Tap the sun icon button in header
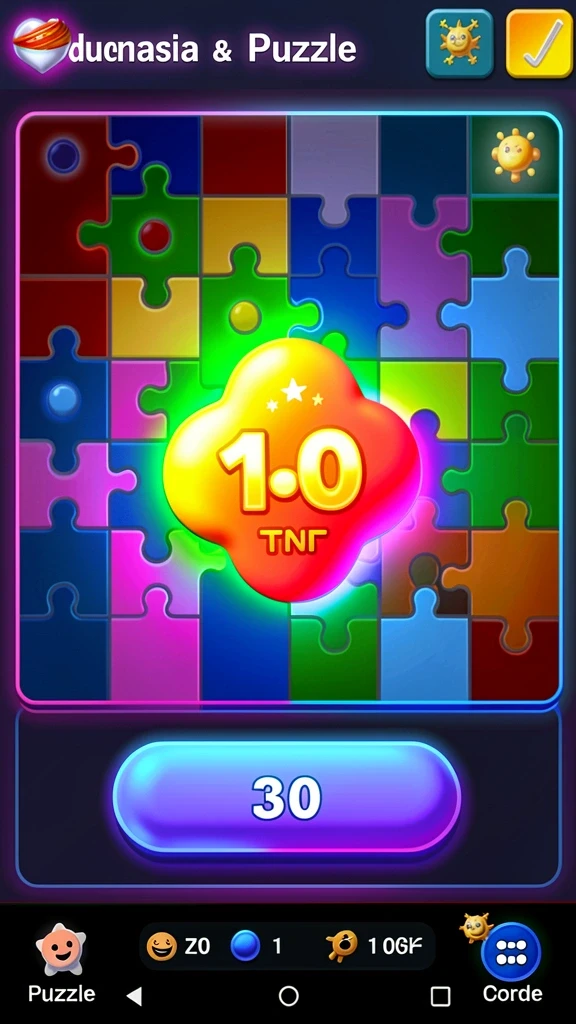The image size is (576, 1024). (459, 43)
